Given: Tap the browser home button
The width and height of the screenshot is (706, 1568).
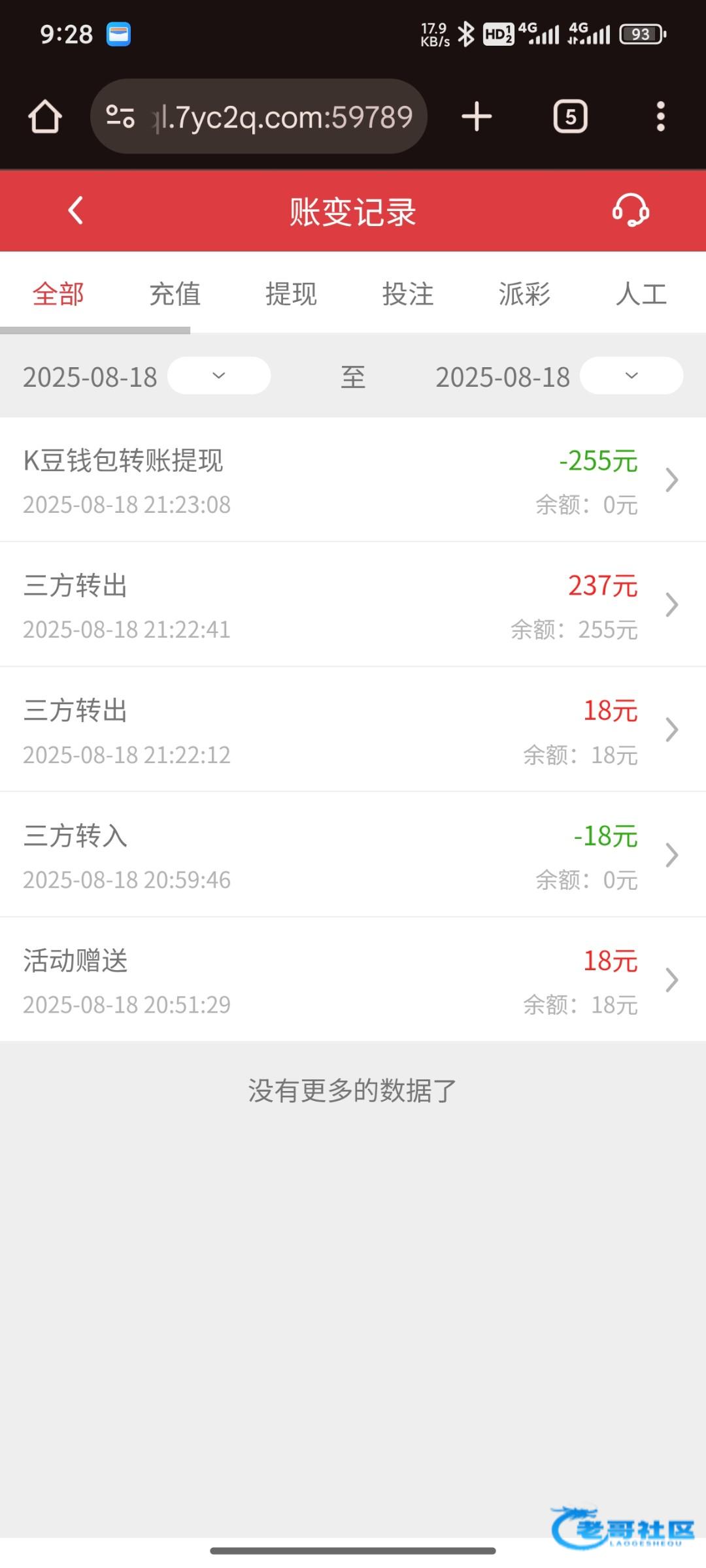Looking at the screenshot, I should tap(45, 117).
